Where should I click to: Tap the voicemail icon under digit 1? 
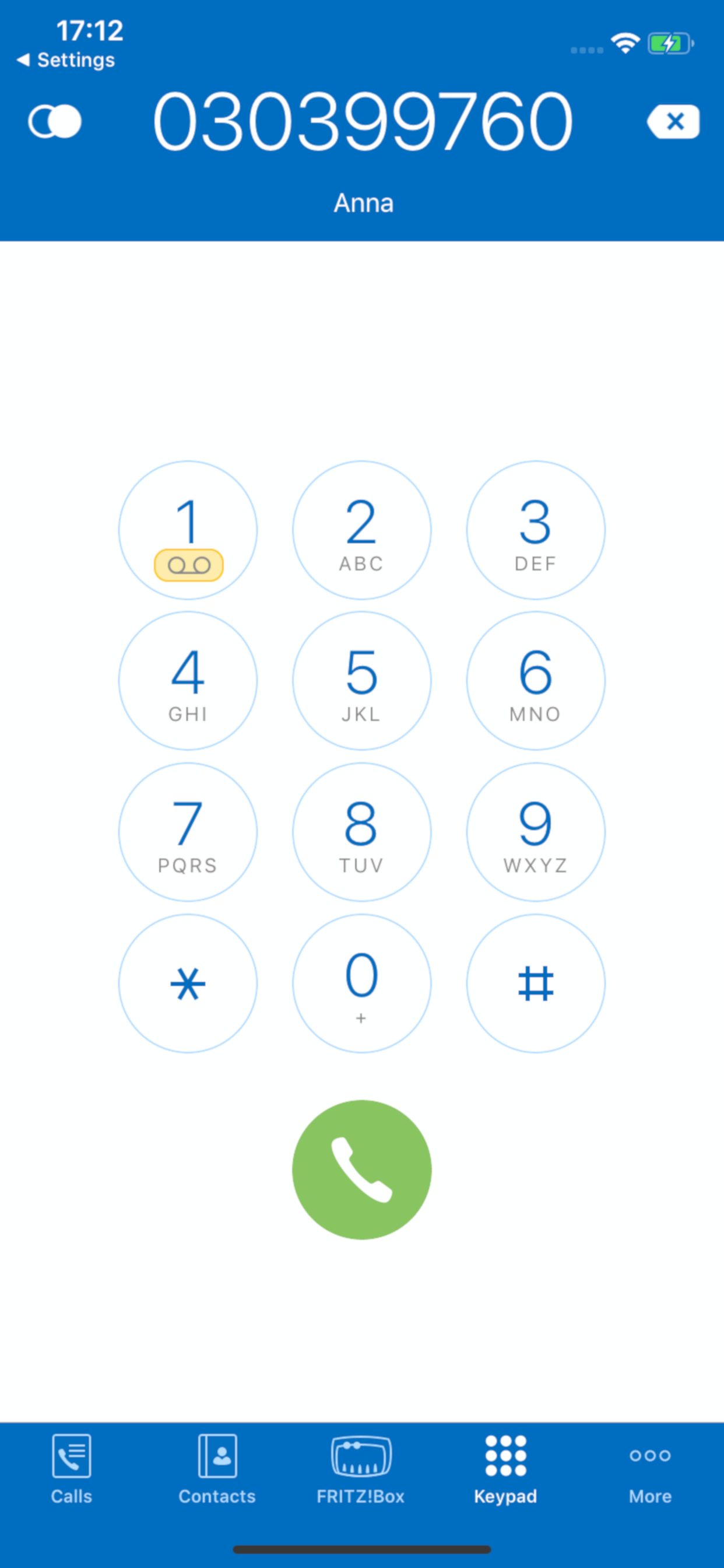tap(189, 566)
